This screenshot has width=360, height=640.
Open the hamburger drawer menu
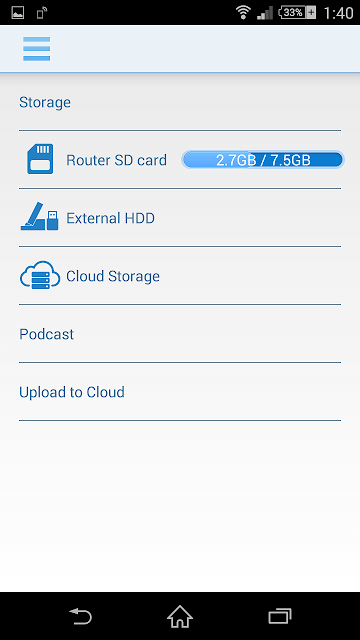pyautogui.click(x=36, y=49)
